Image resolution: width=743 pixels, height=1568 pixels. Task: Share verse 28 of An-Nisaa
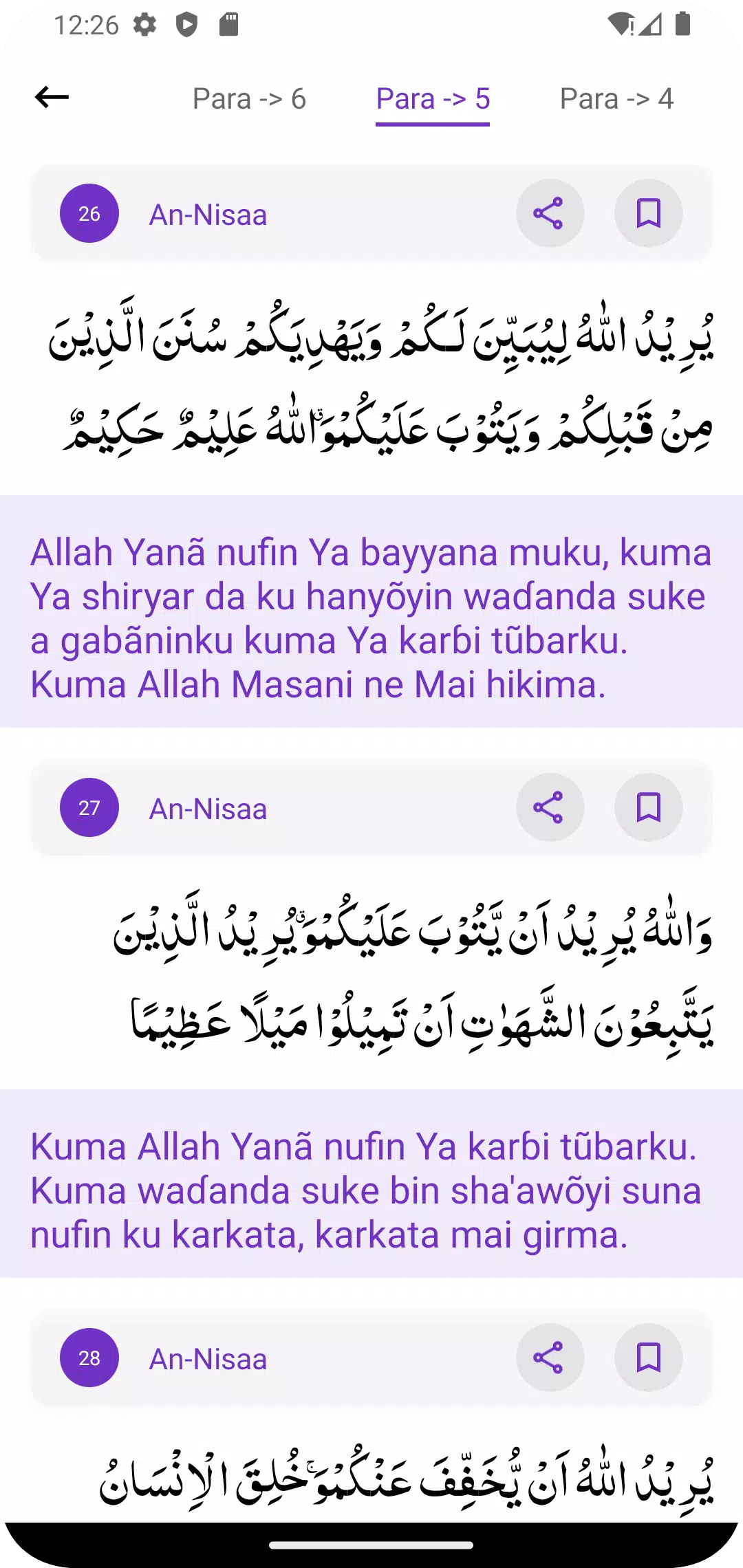pyautogui.click(x=550, y=1358)
